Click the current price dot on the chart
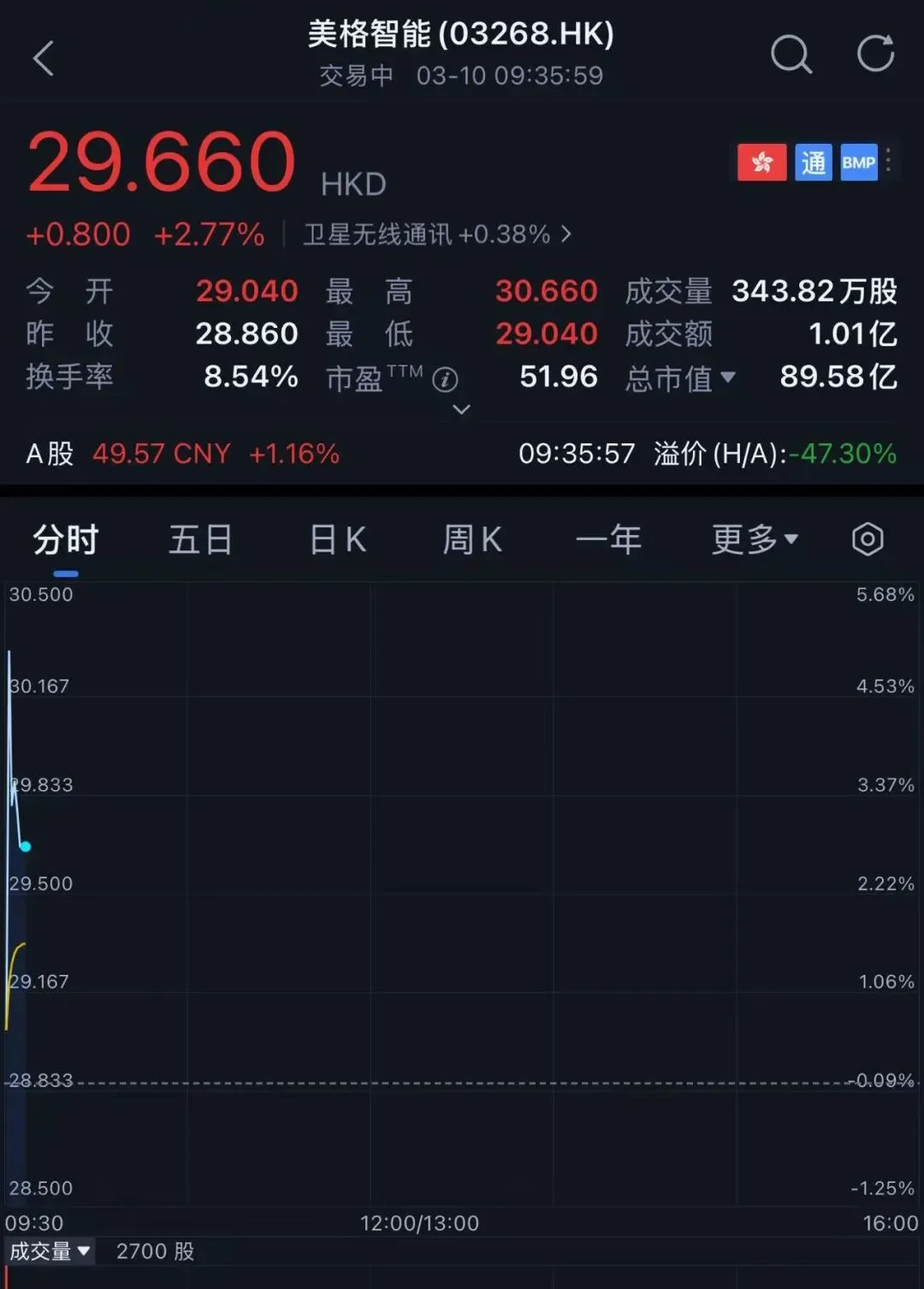Image resolution: width=924 pixels, height=1289 pixels. [26, 846]
